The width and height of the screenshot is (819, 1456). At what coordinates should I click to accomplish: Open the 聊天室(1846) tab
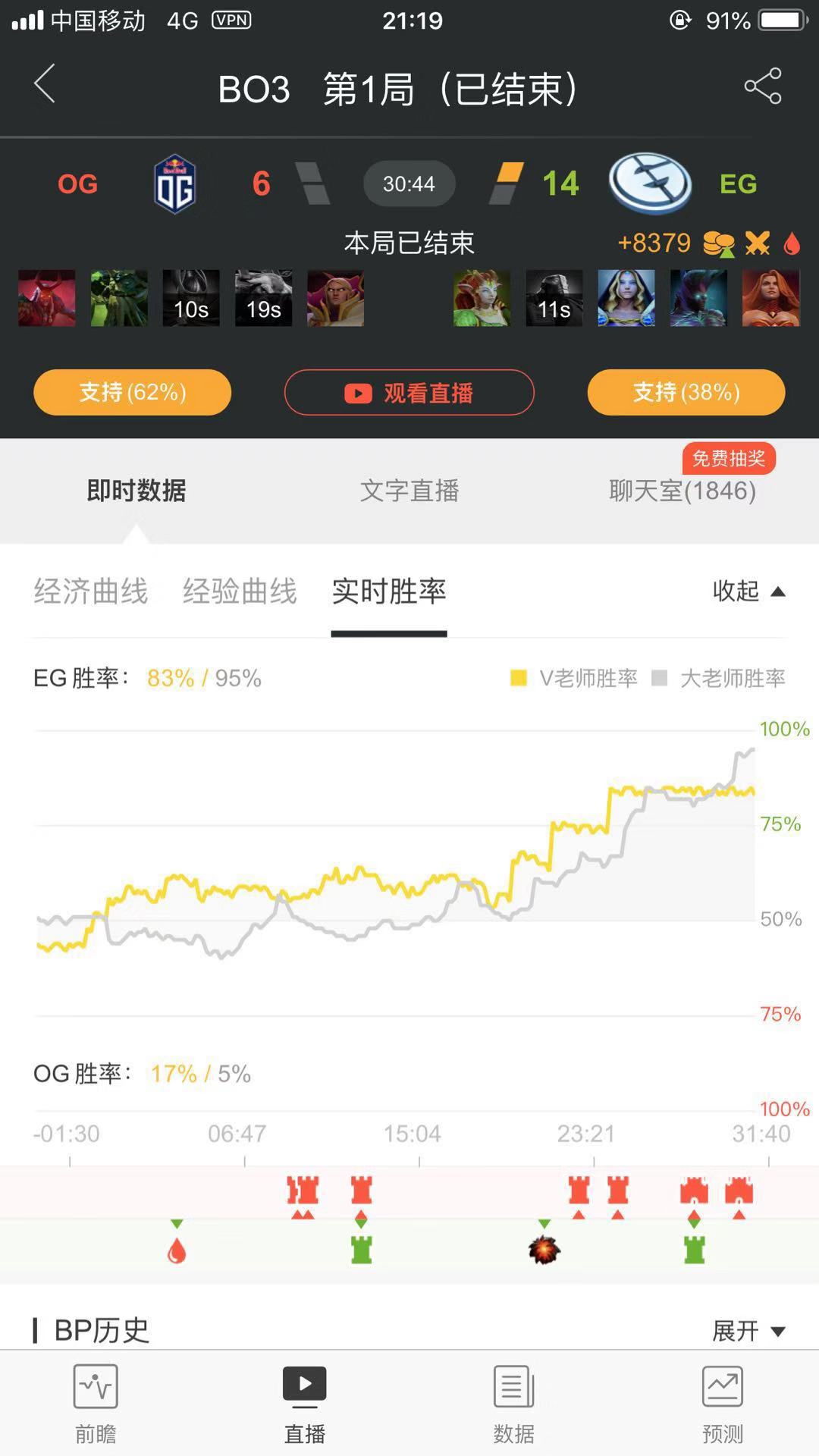click(680, 491)
